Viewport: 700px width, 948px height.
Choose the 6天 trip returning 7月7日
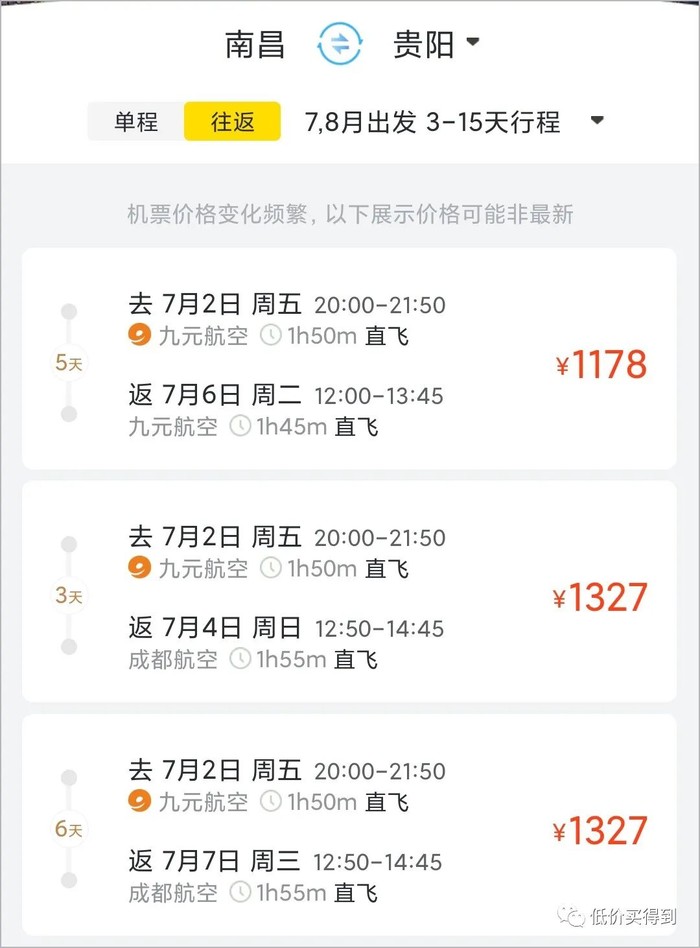pos(349,825)
